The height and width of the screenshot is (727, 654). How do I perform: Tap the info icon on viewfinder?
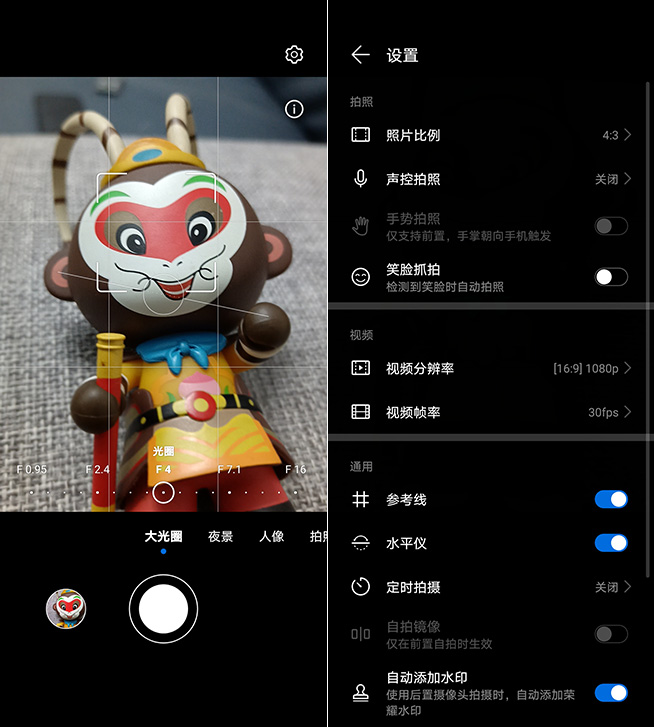pyautogui.click(x=294, y=109)
